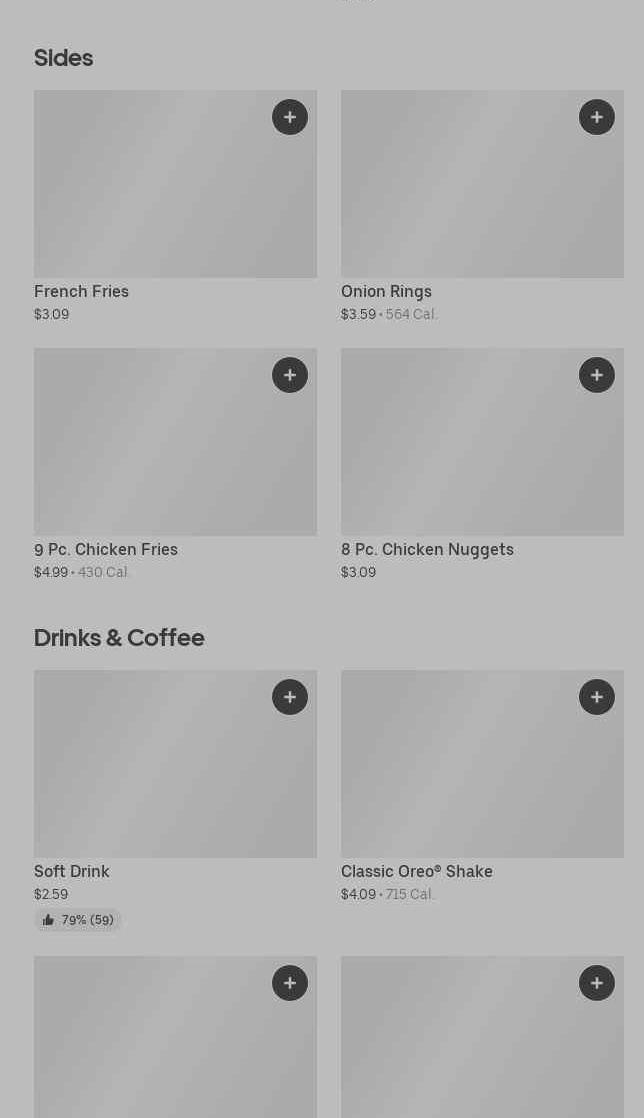The height and width of the screenshot is (1118, 644).
Task: Add a Soft Drink to the order
Action: 290,697
